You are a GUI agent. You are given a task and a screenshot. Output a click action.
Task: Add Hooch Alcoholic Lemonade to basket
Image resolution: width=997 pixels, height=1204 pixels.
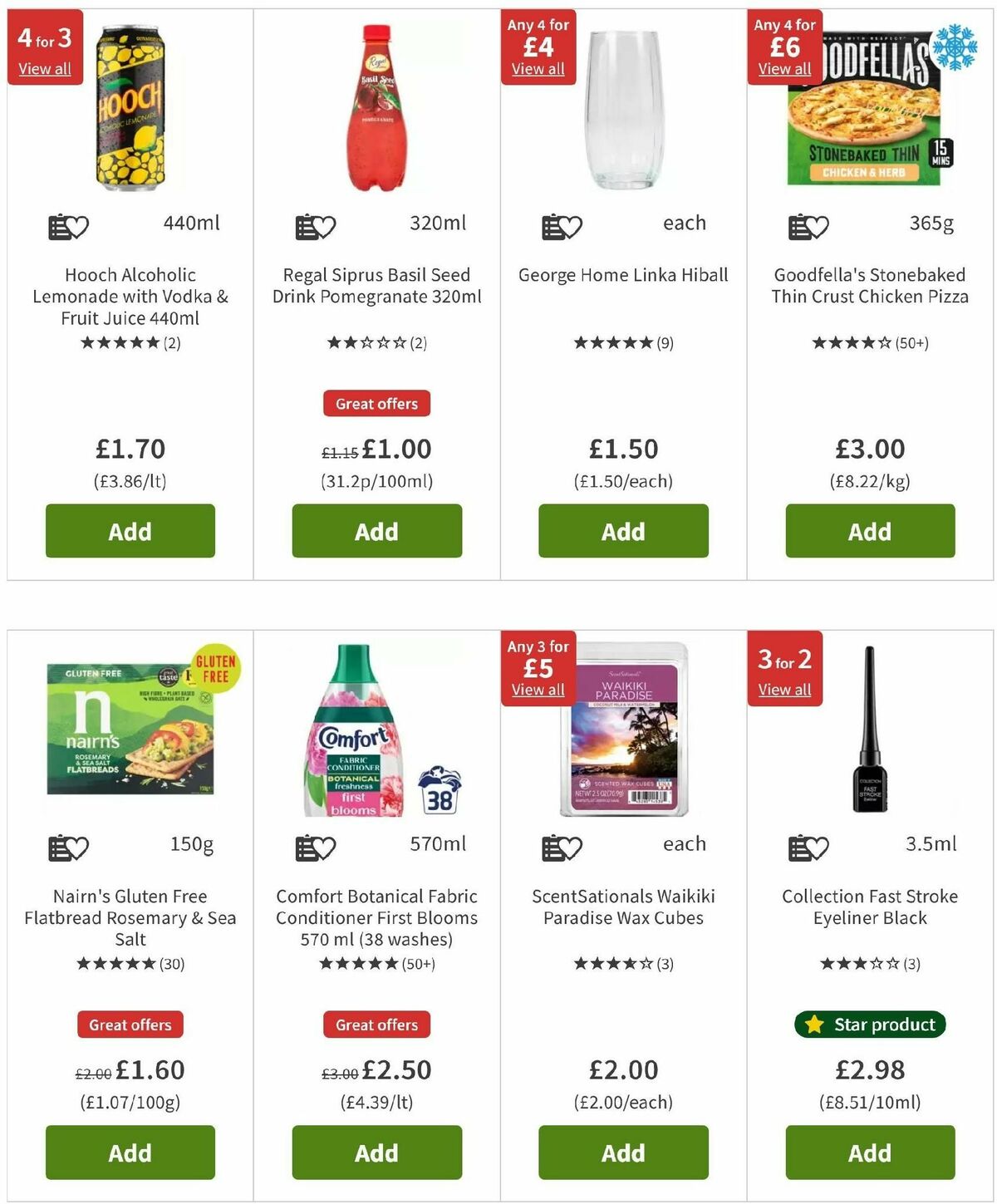click(x=130, y=531)
